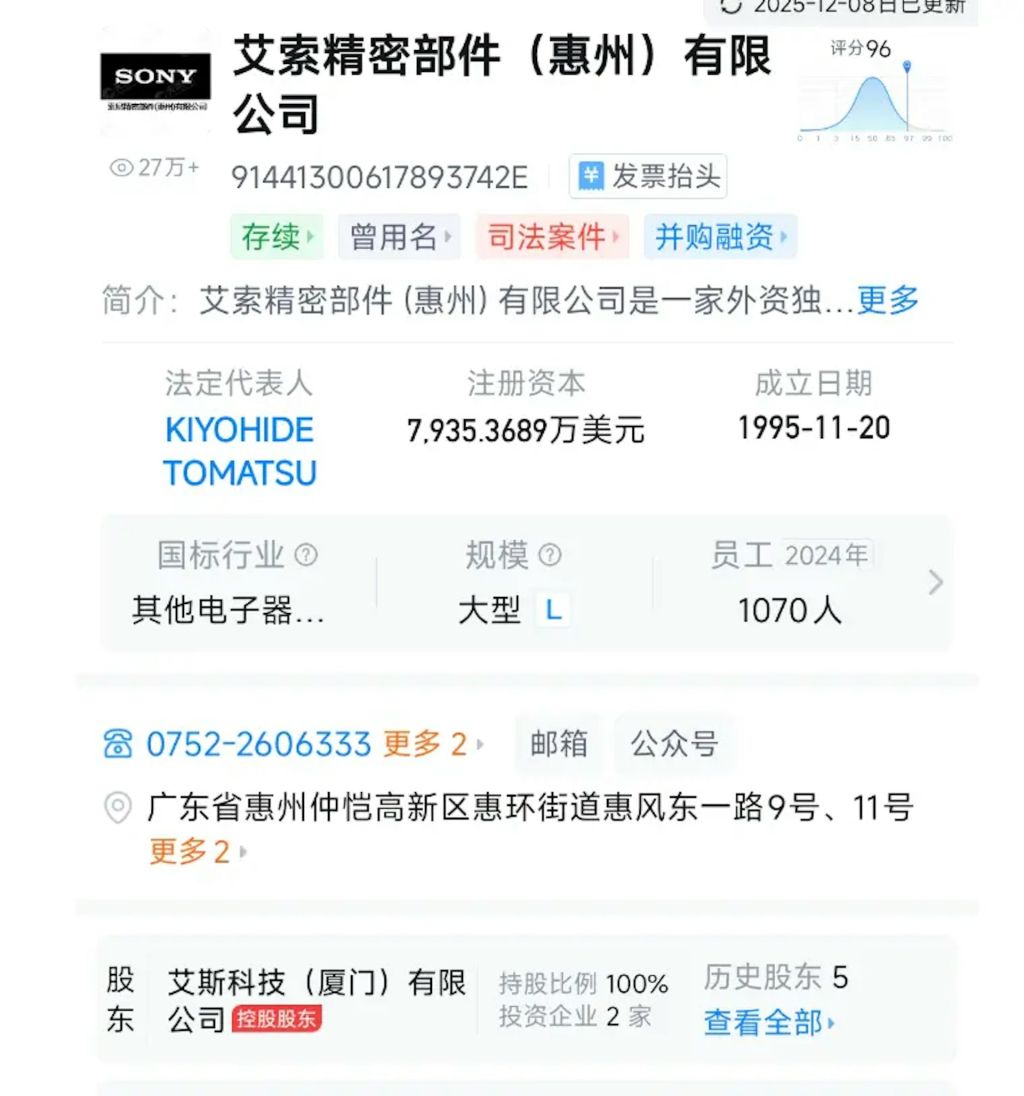Open the 评分96 score chart
The width and height of the screenshot is (1024, 1096).
874,95
